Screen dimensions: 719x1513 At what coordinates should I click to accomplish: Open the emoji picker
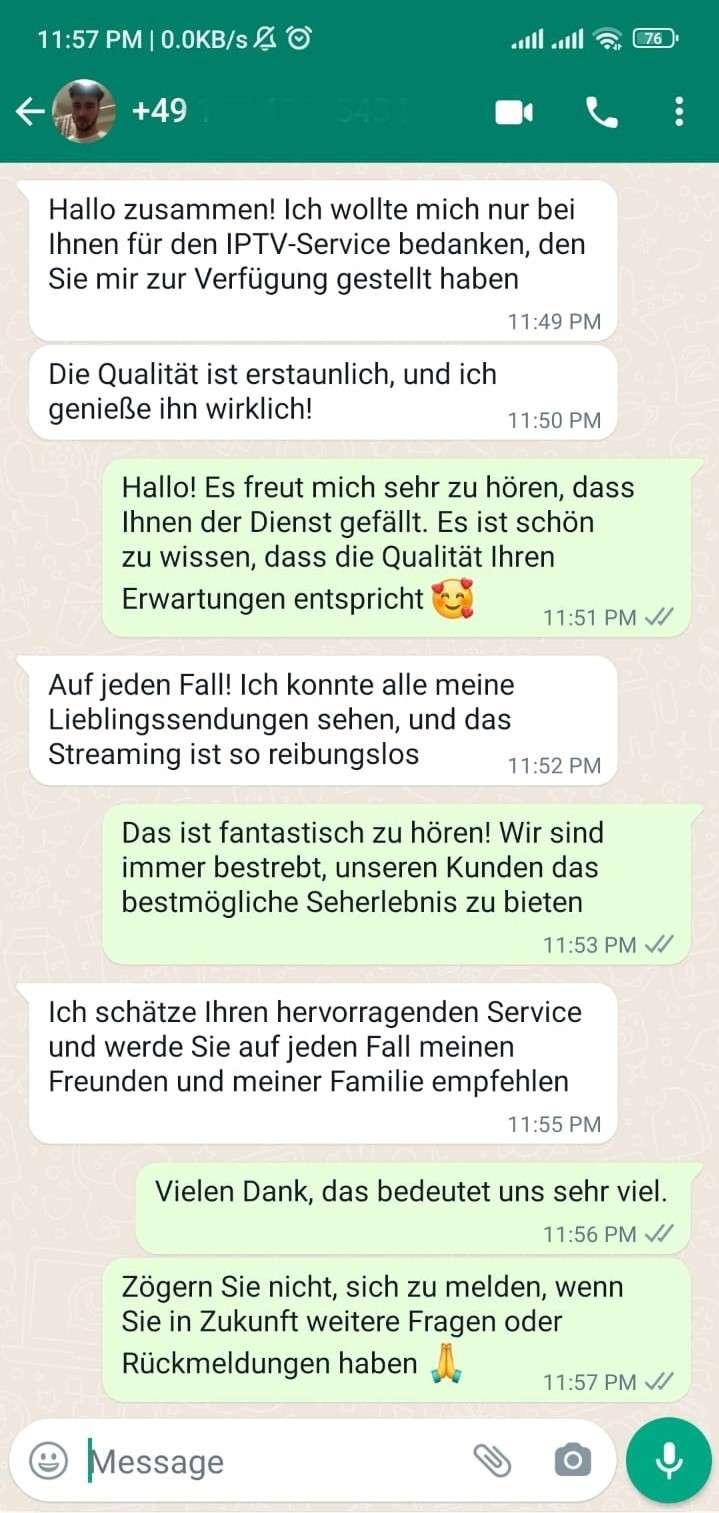click(48, 1461)
